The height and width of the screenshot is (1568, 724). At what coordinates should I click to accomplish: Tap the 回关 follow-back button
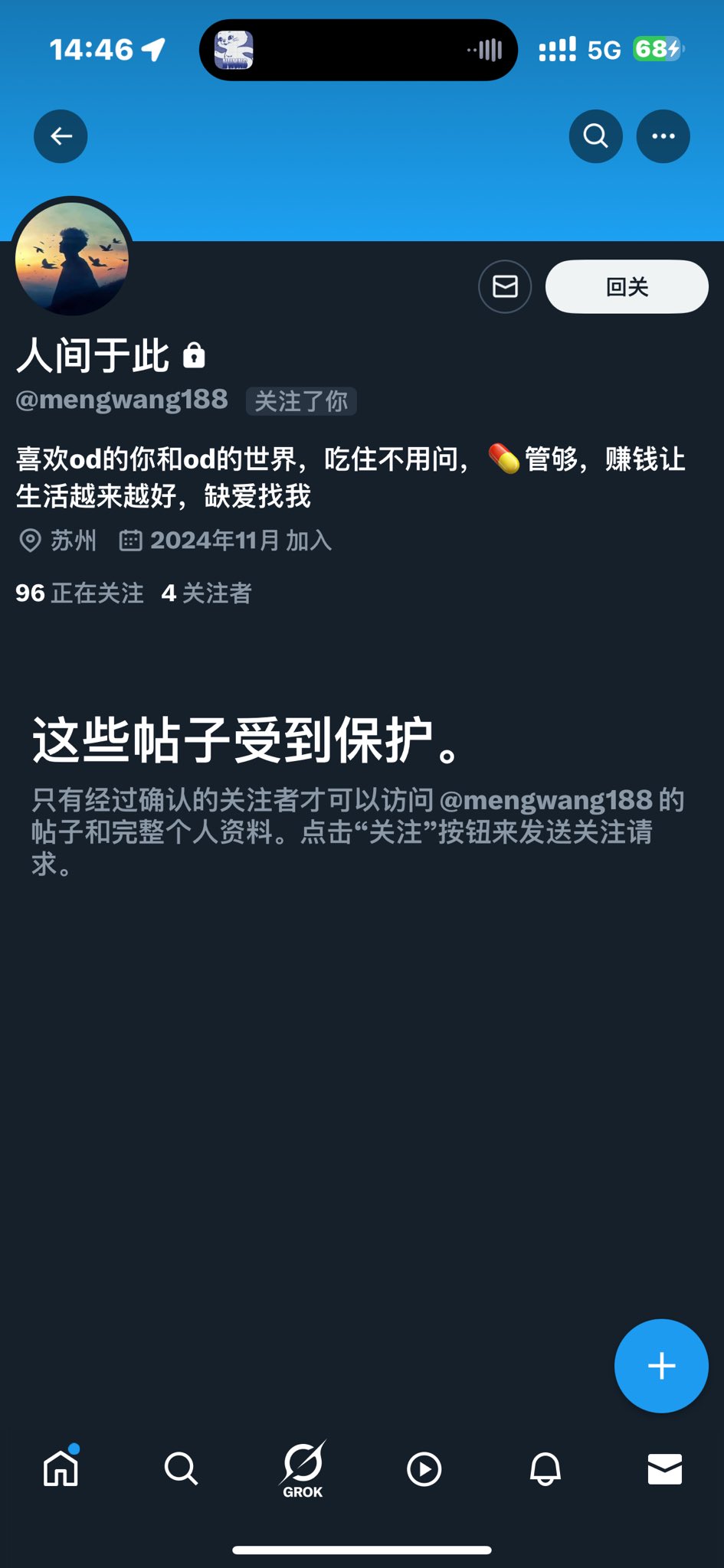tap(627, 286)
